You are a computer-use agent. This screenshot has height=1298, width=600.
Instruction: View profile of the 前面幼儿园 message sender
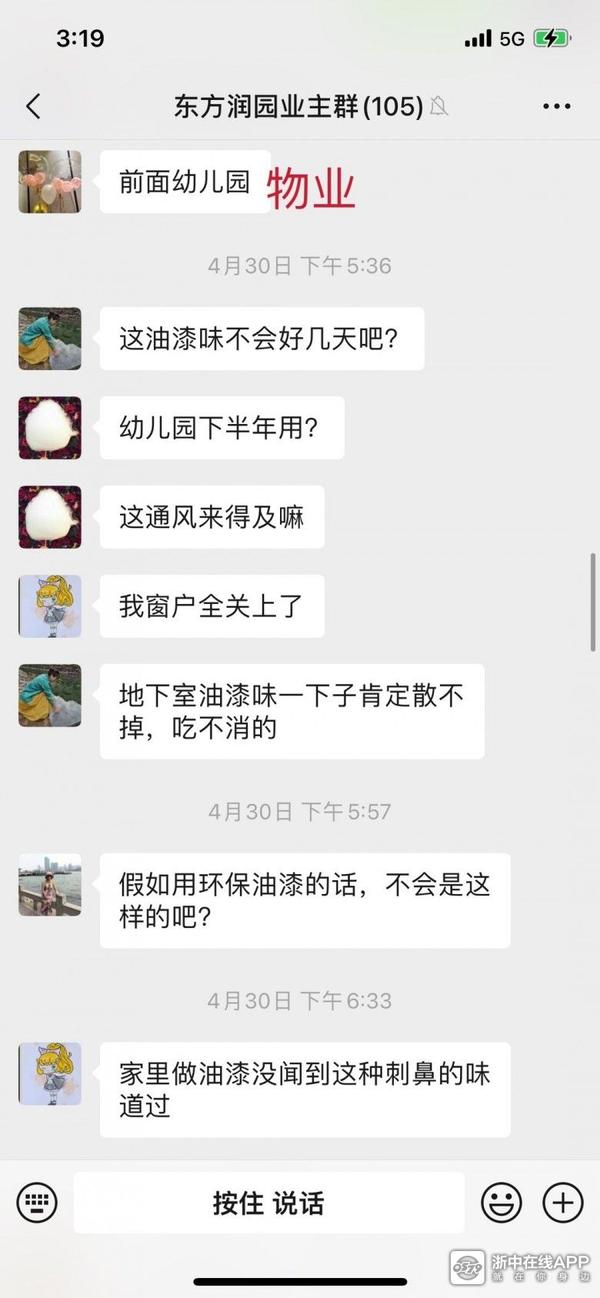coord(50,182)
